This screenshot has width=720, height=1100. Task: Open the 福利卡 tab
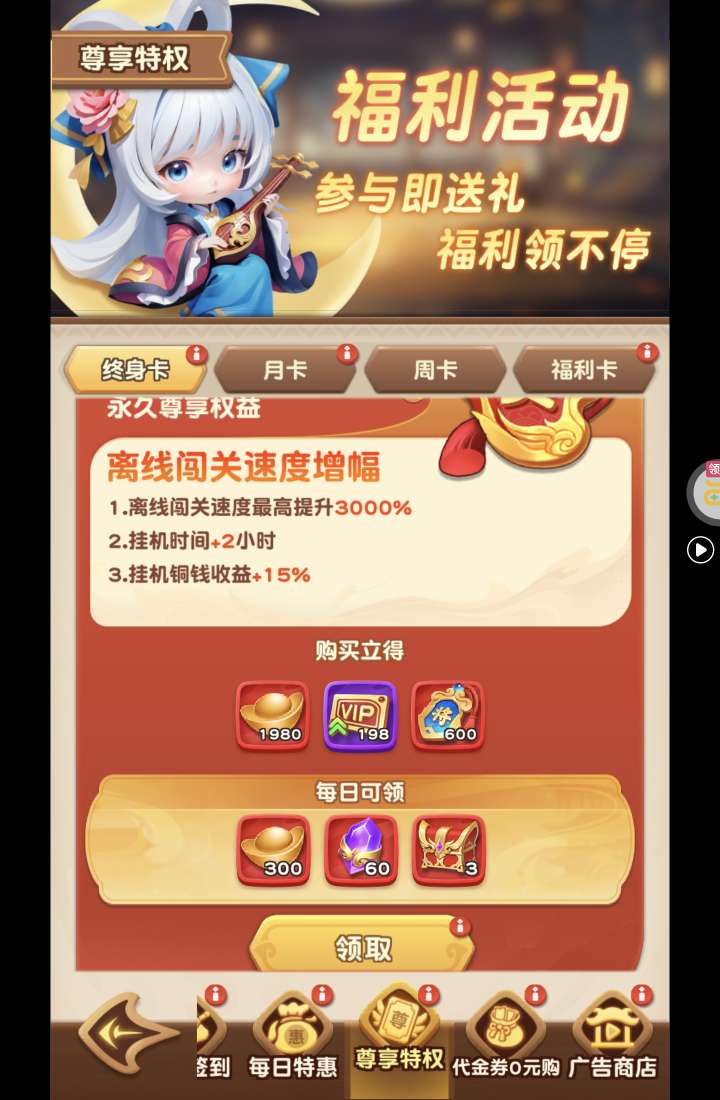[585, 369]
